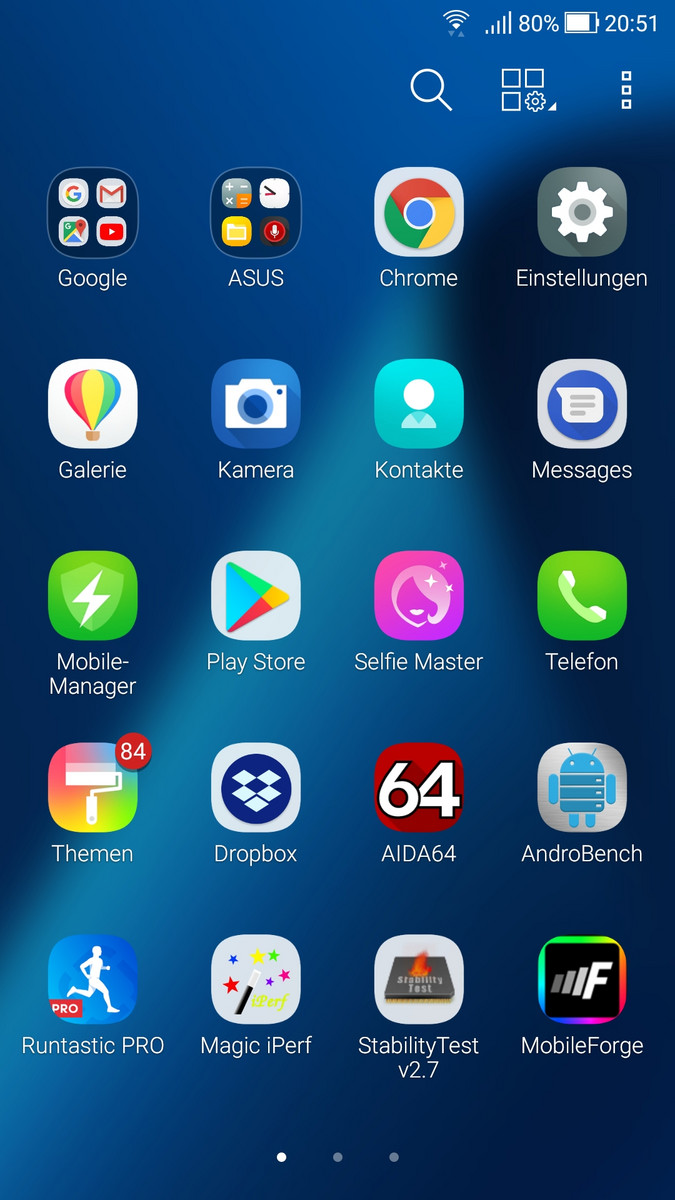
Task: Open AIDA64 app
Action: click(x=419, y=788)
